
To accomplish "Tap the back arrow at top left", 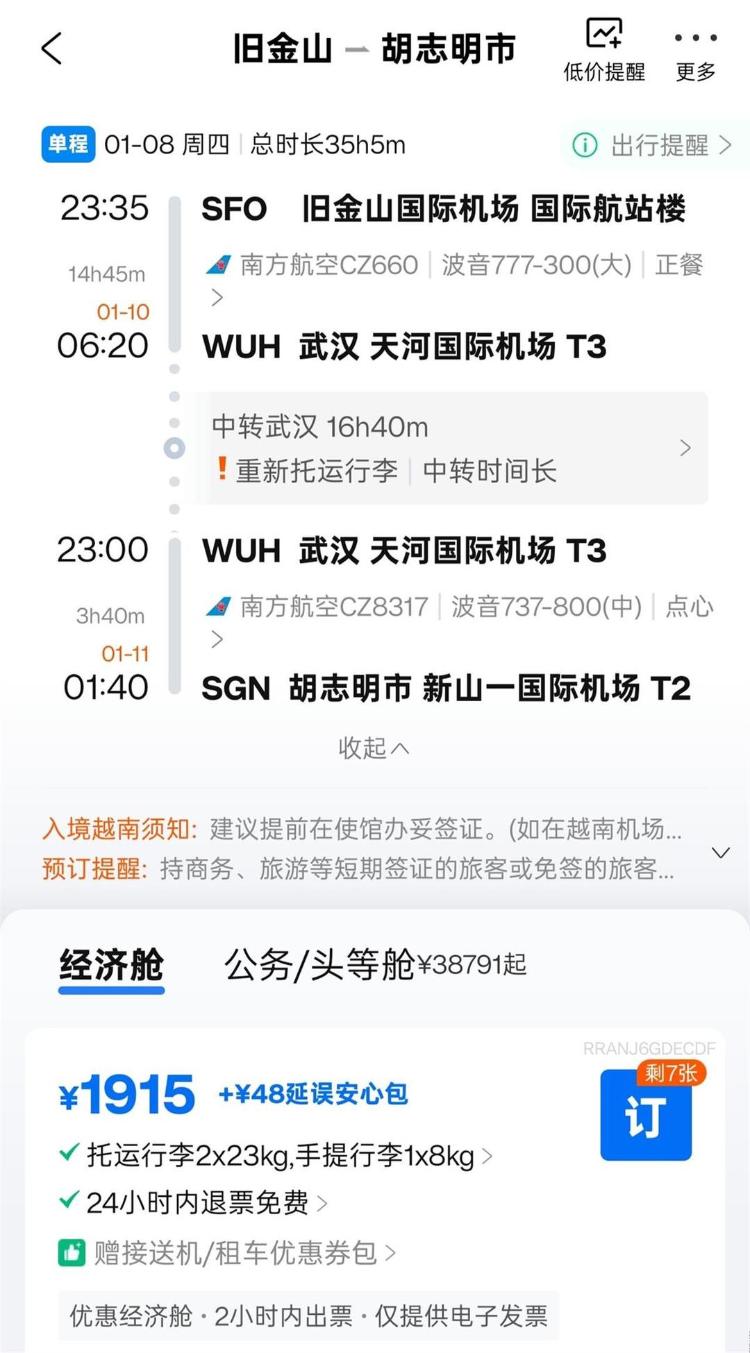I will 52,47.
